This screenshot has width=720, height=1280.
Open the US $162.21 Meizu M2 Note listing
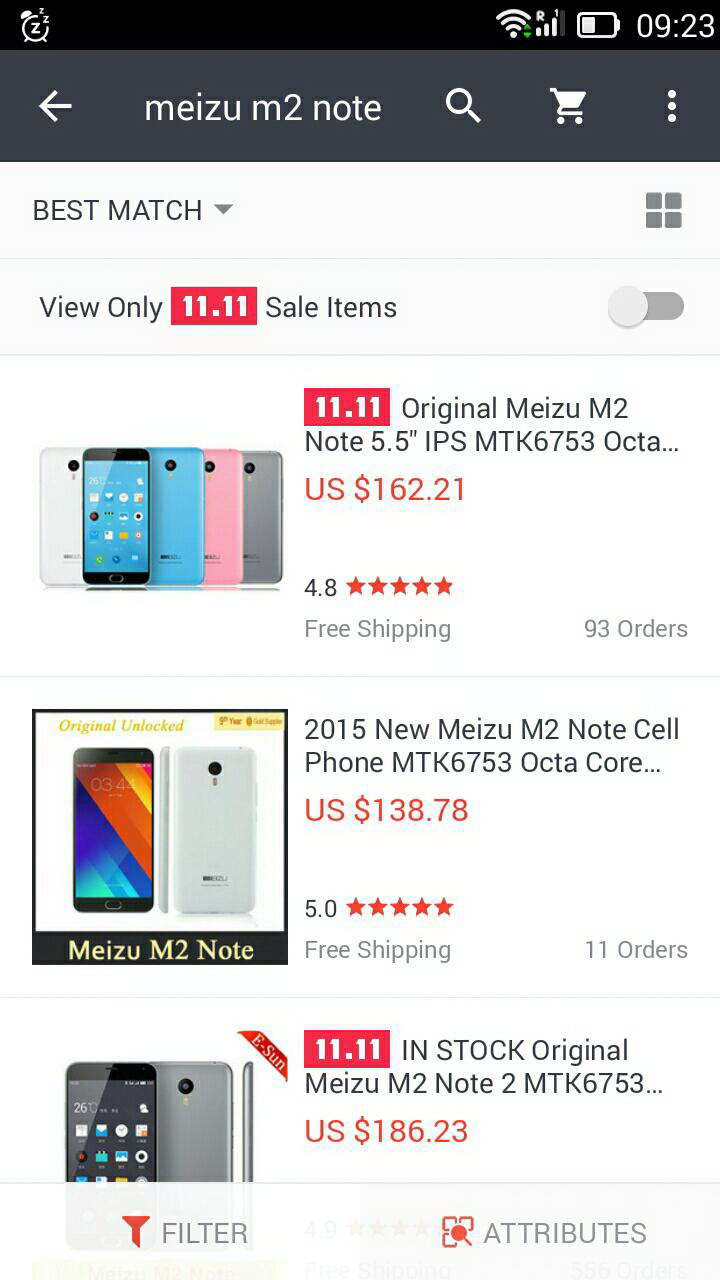pyautogui.click(x=360, y=516)
